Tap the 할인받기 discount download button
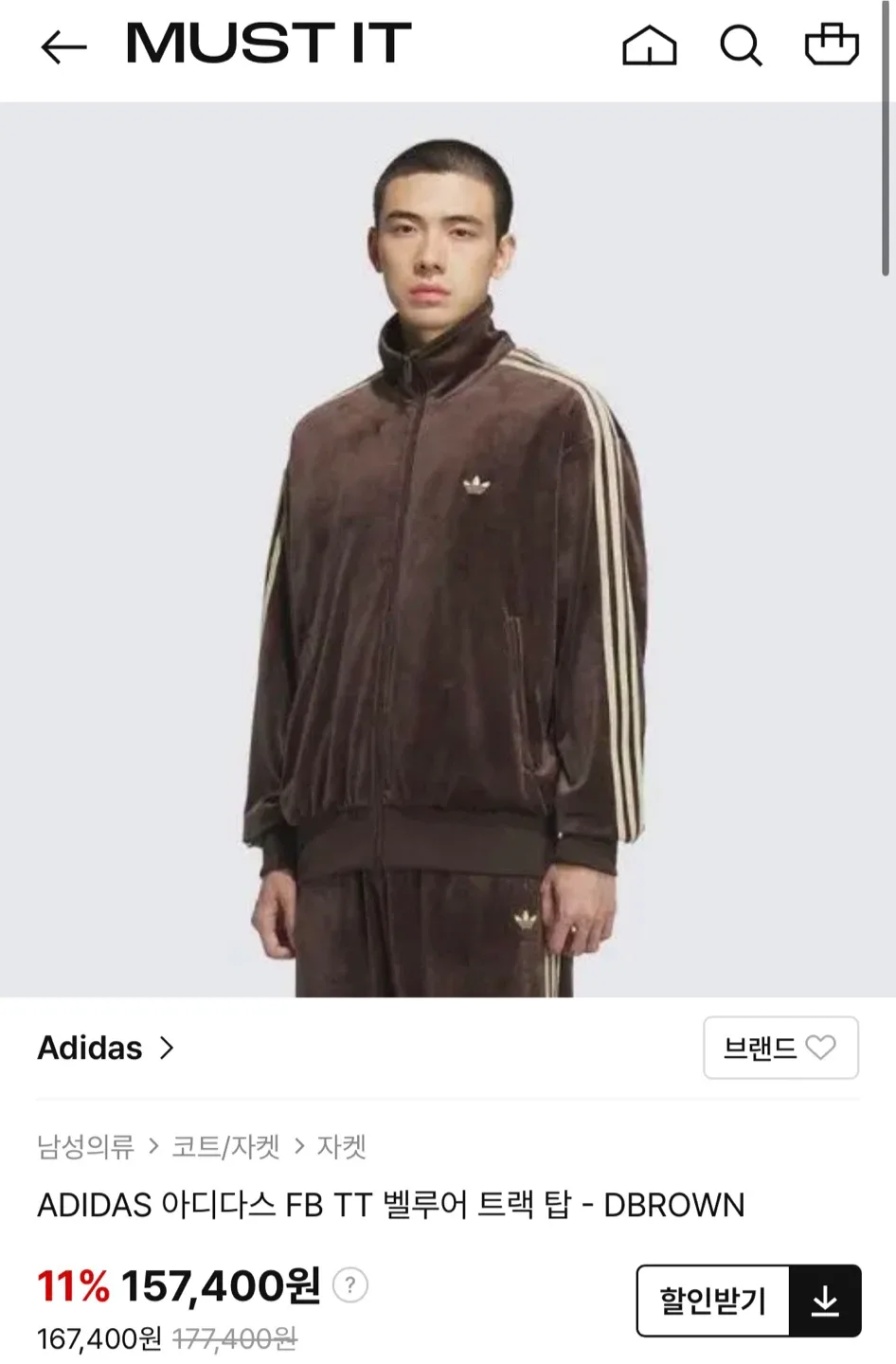The height and width of the screenshot is (1364, 896). point(748,1301)
